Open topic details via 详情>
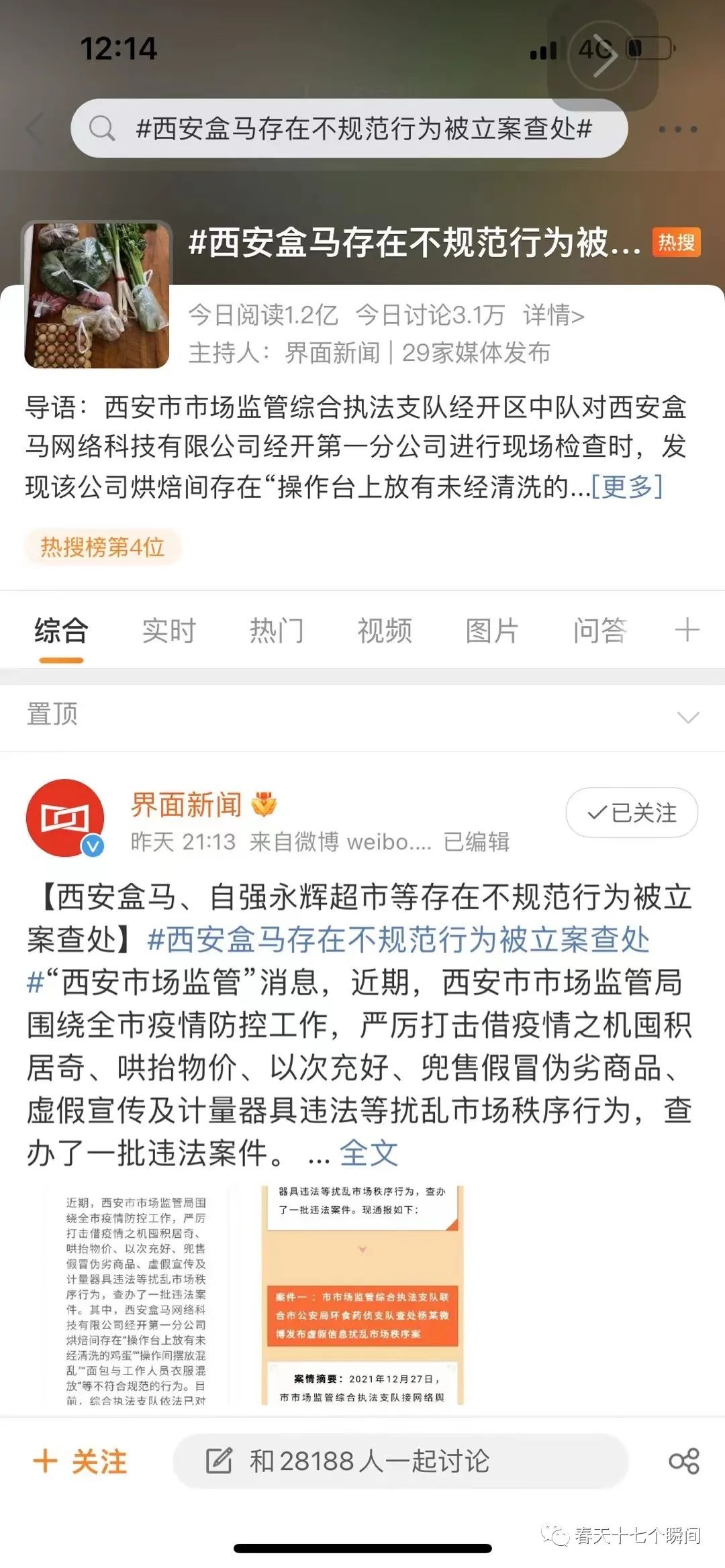The height and width of the screenshot is (1568, 725). click(553, 315)
